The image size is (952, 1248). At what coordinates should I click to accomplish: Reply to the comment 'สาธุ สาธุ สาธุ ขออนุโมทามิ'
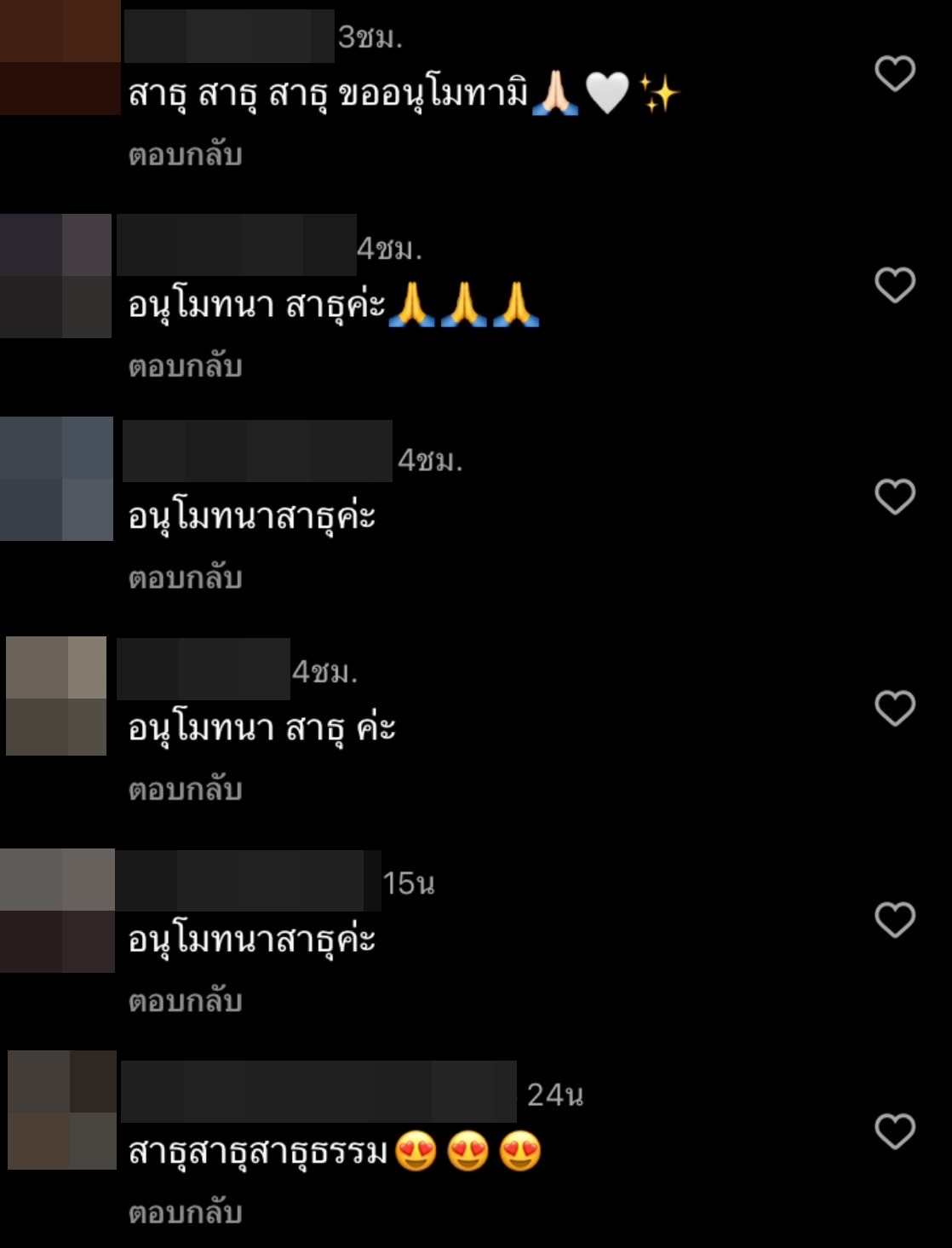[x=186, y=155]
